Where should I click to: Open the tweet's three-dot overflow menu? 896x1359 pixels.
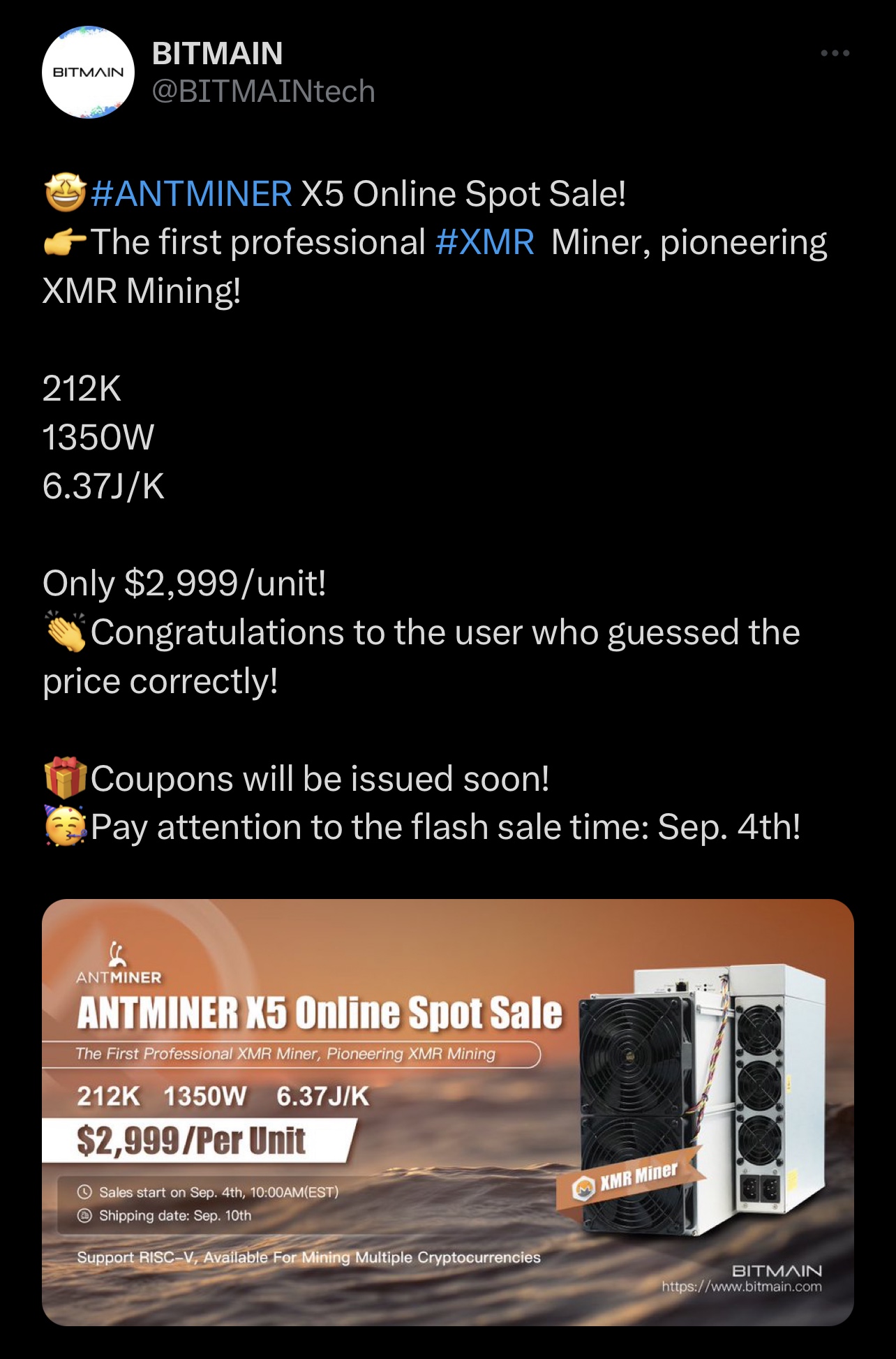click(835, 53)
